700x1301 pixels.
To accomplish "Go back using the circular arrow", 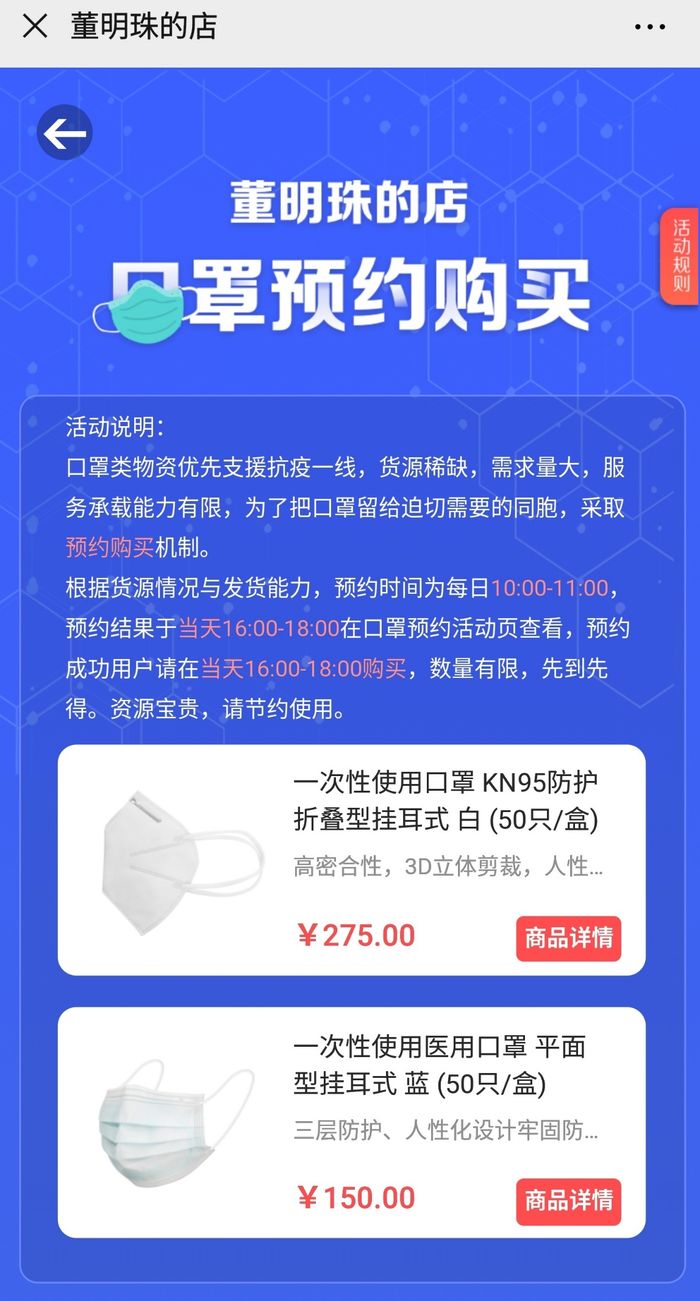I will pyautogui.click(x=65, y=133).
